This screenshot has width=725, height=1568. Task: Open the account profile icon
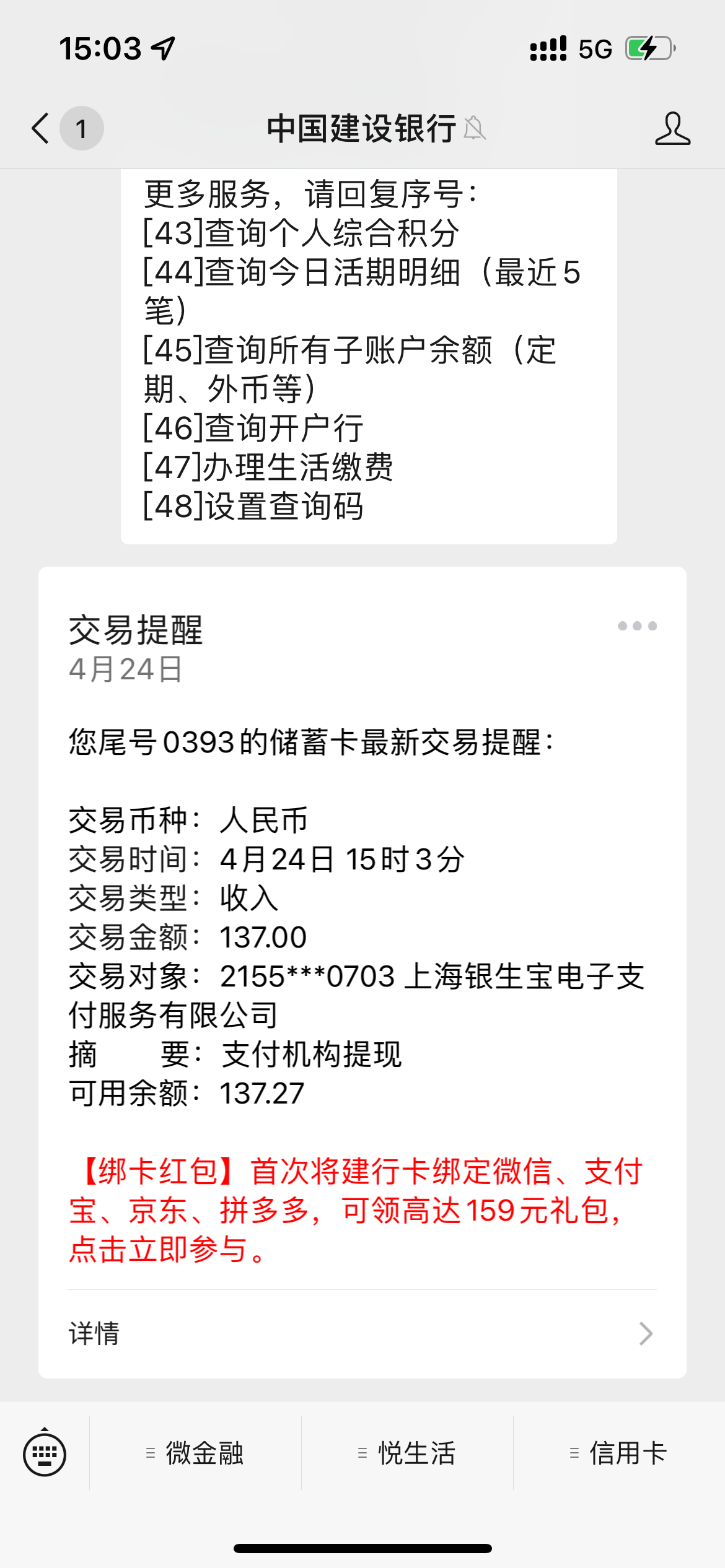pyautogui.click(x=672, y=128)
